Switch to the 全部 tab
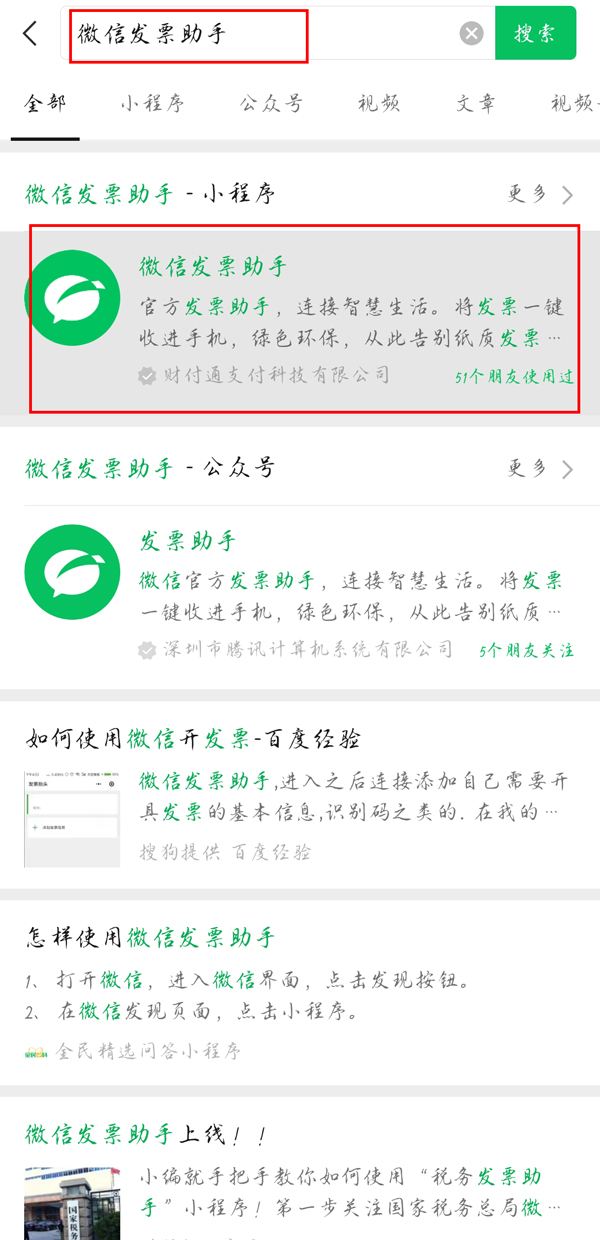 pyautogui.click(x=45, y=103)
